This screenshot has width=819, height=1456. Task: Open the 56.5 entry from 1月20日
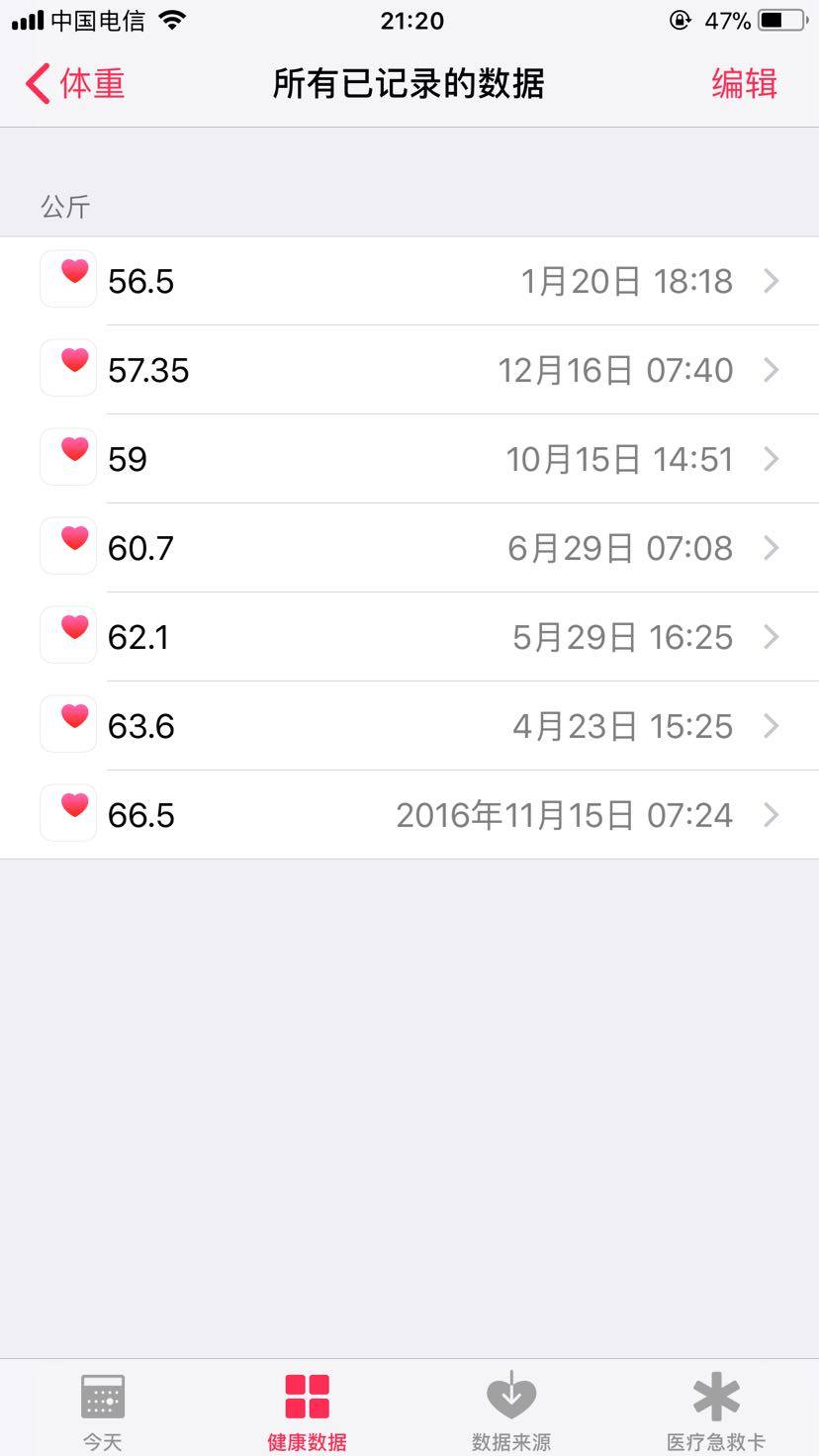point(409,281)
